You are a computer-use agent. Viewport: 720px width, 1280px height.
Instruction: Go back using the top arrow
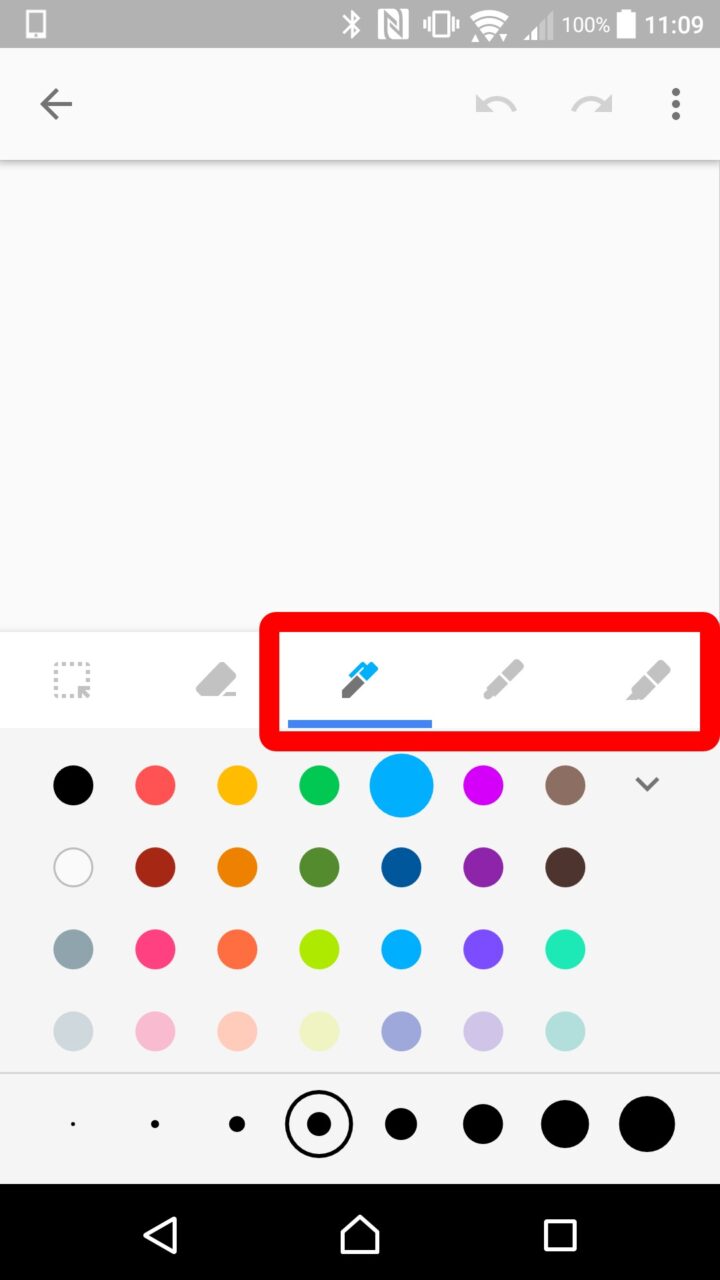(x=56, y=104)
